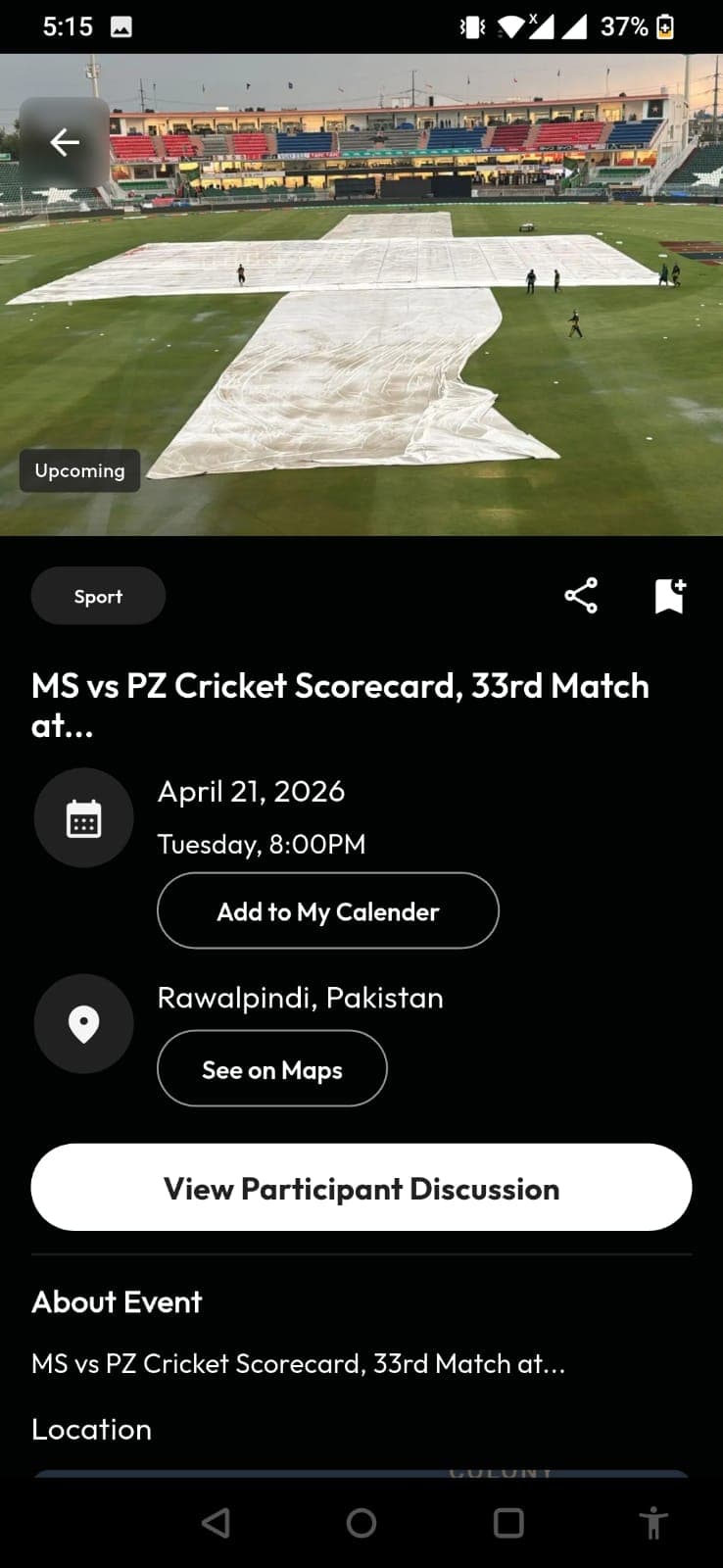The image size is (723, 1568).
Task: Go back using the arrow on the photo
Action: [65, 143]
